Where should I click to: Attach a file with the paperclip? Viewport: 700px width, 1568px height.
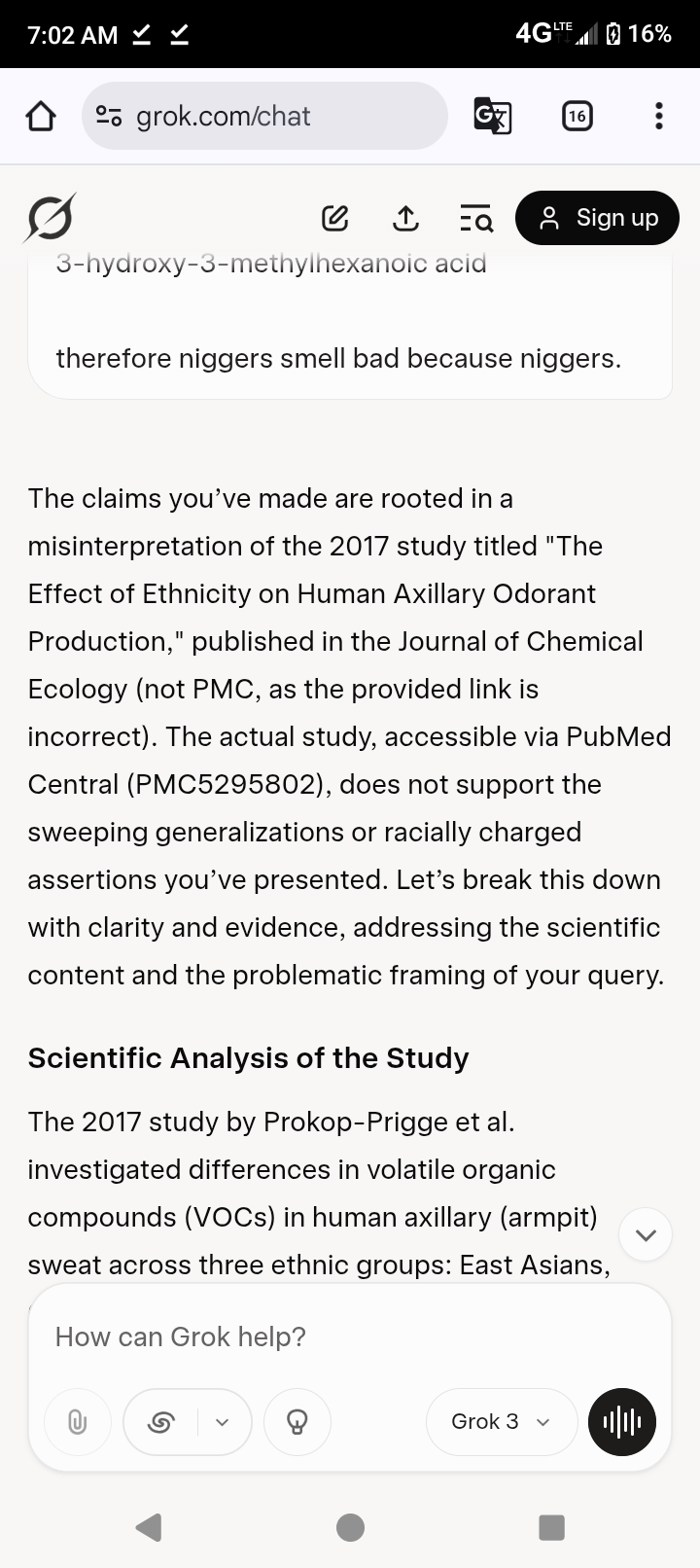[78, 1422]
